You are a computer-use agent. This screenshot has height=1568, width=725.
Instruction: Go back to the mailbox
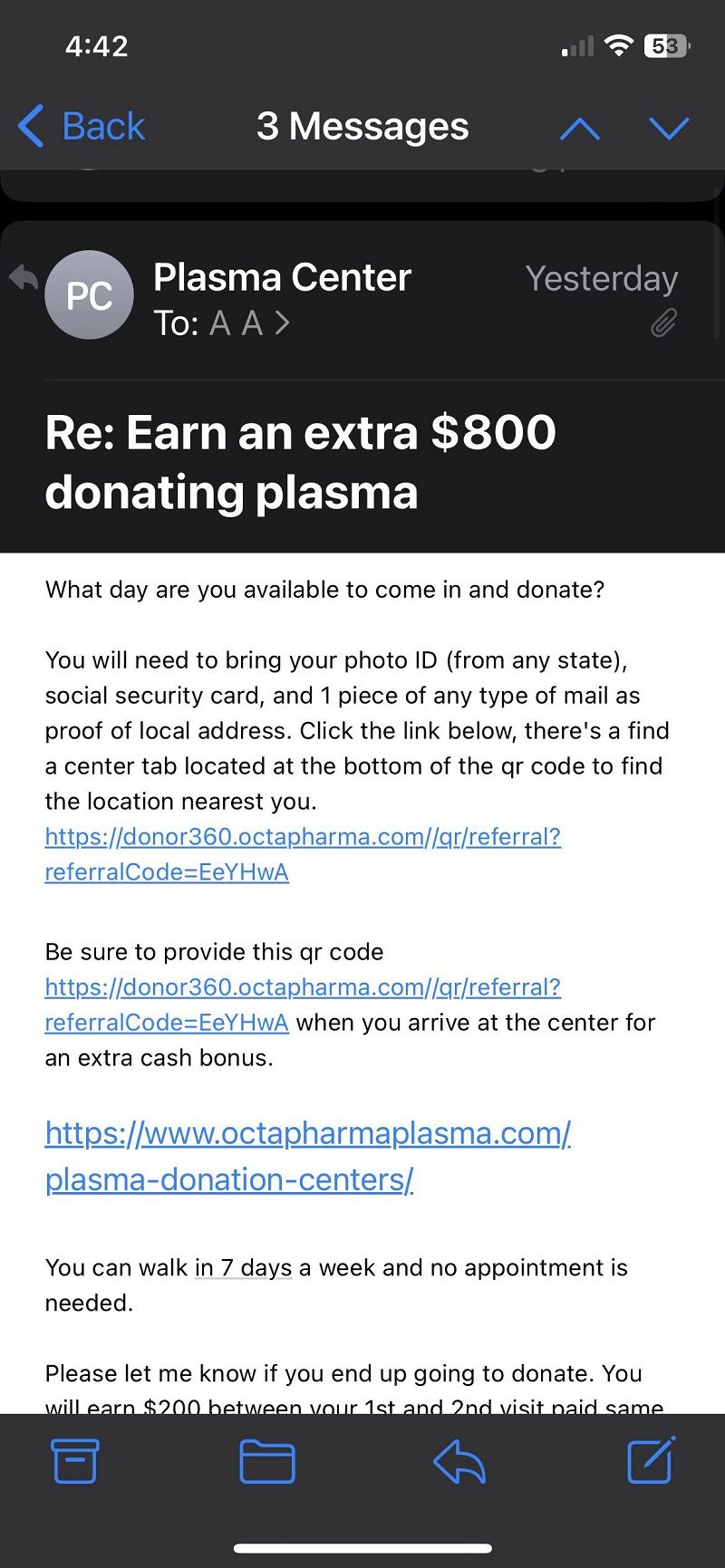82,127
